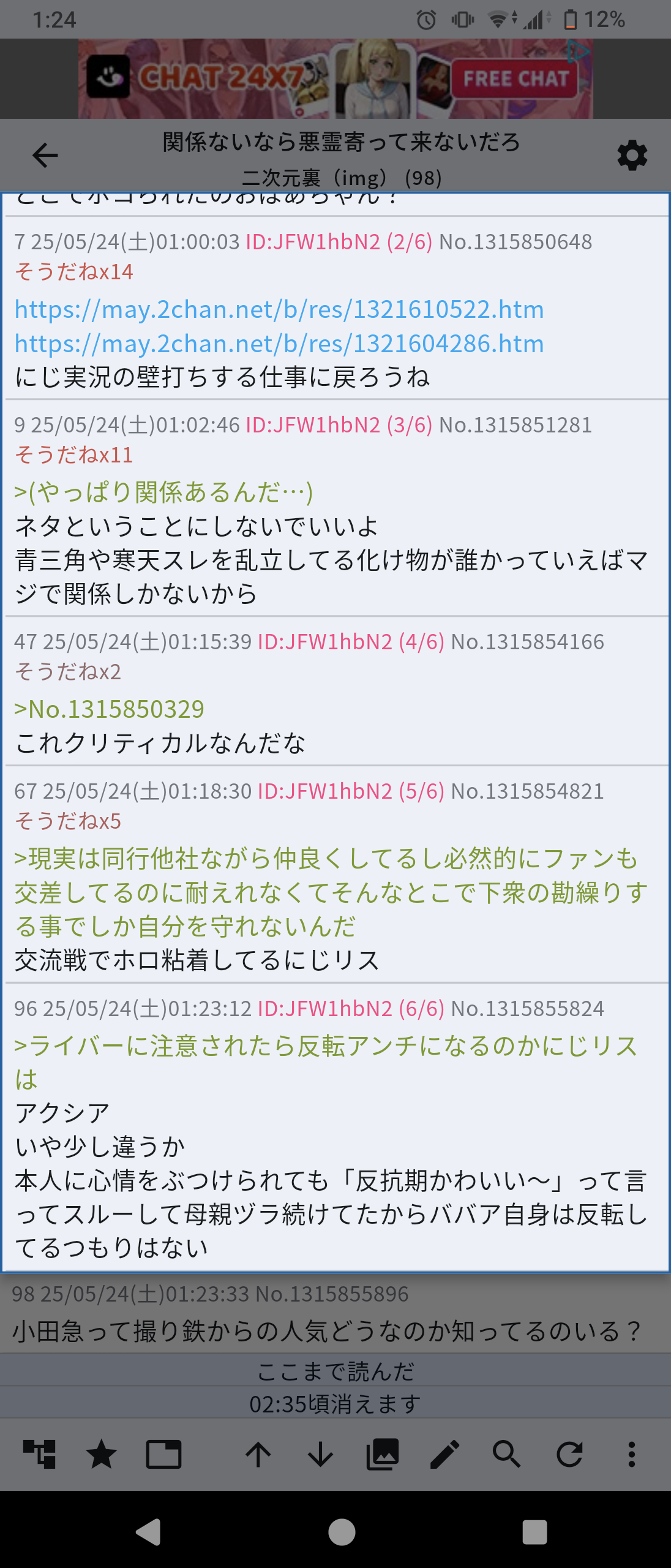The width and height of the screenshot is (671, 1568).
Task: Open the three-dot overflow menu
Action: click(x=631, y=1453)
